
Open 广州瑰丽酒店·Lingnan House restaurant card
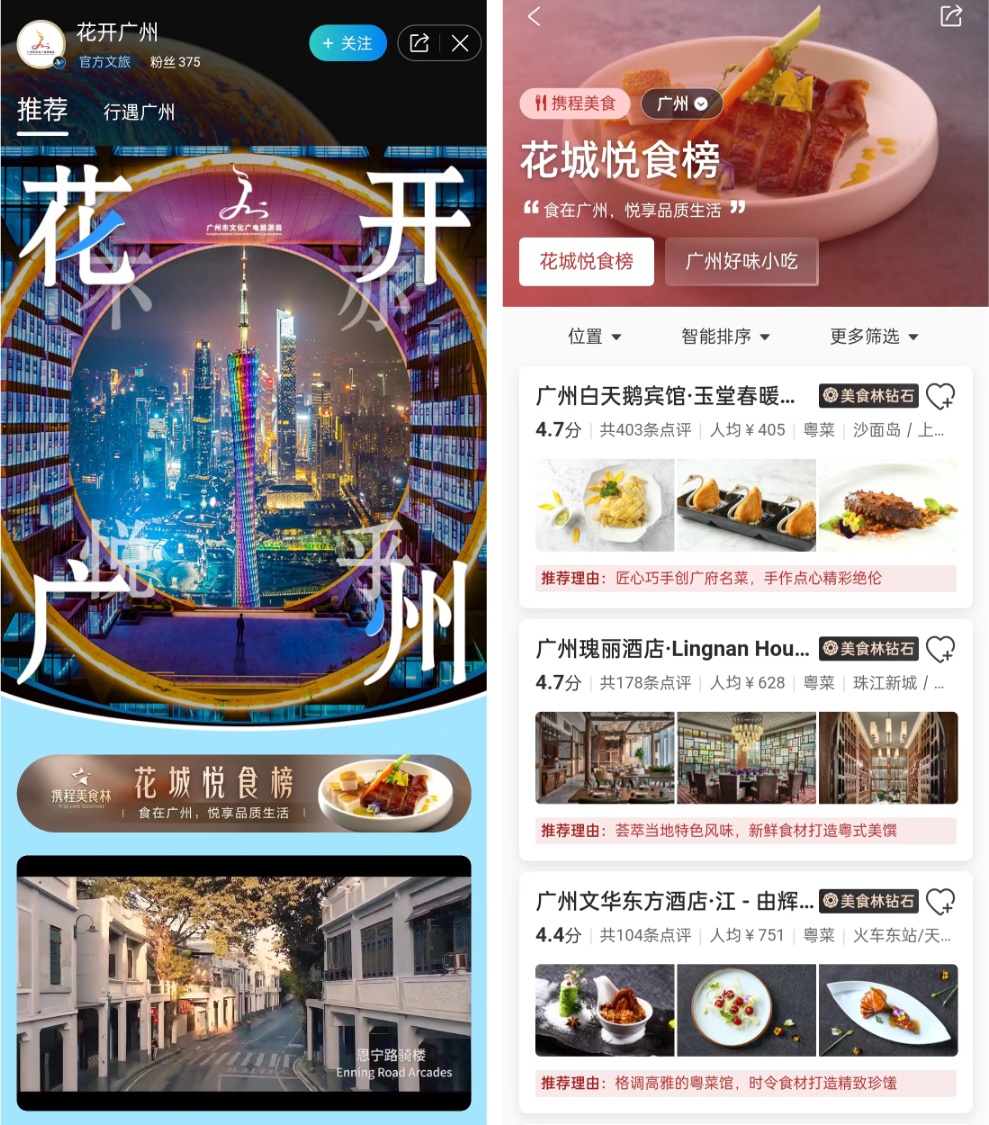pos(672,649)
